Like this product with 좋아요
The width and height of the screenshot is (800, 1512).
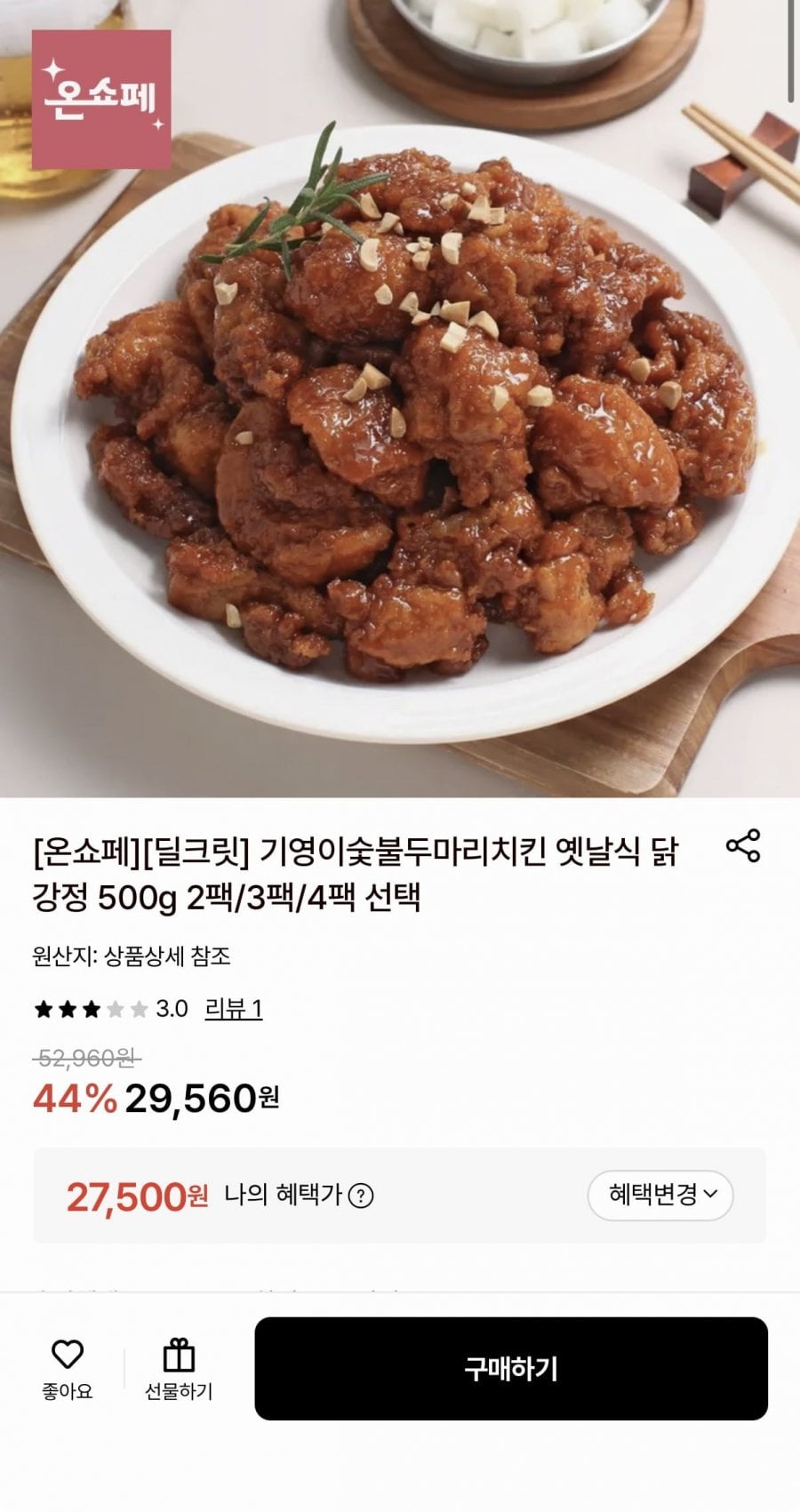[67, 1368]
